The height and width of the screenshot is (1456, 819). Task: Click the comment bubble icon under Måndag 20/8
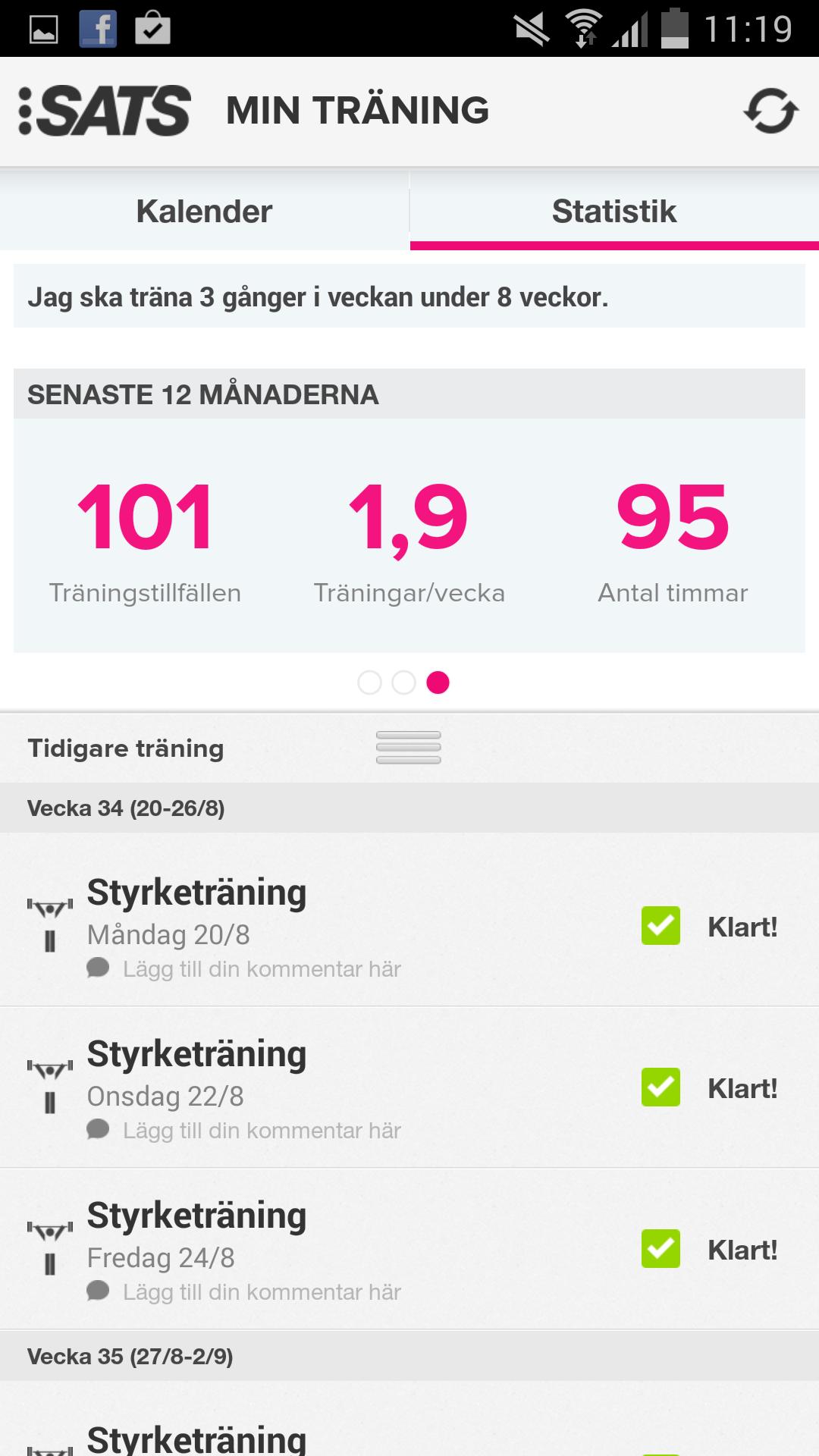point(99,968)
